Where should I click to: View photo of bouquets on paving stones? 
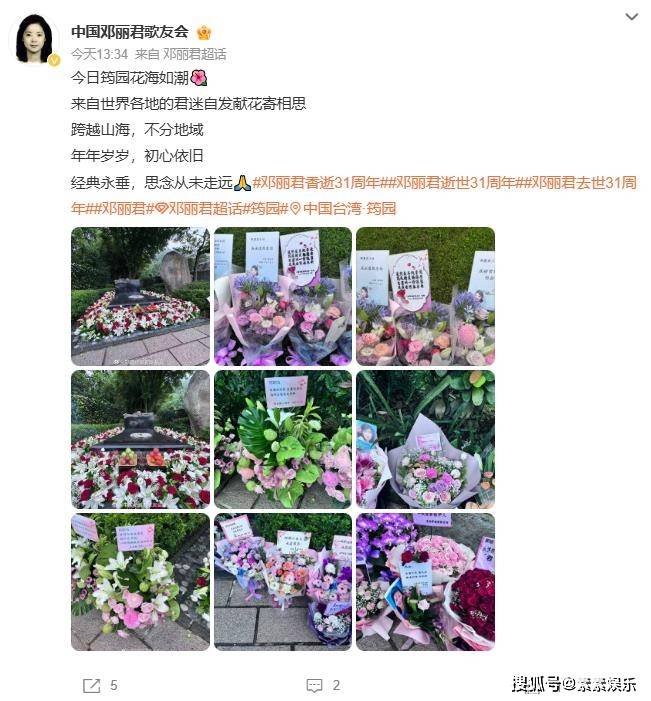tap(283, 582)
